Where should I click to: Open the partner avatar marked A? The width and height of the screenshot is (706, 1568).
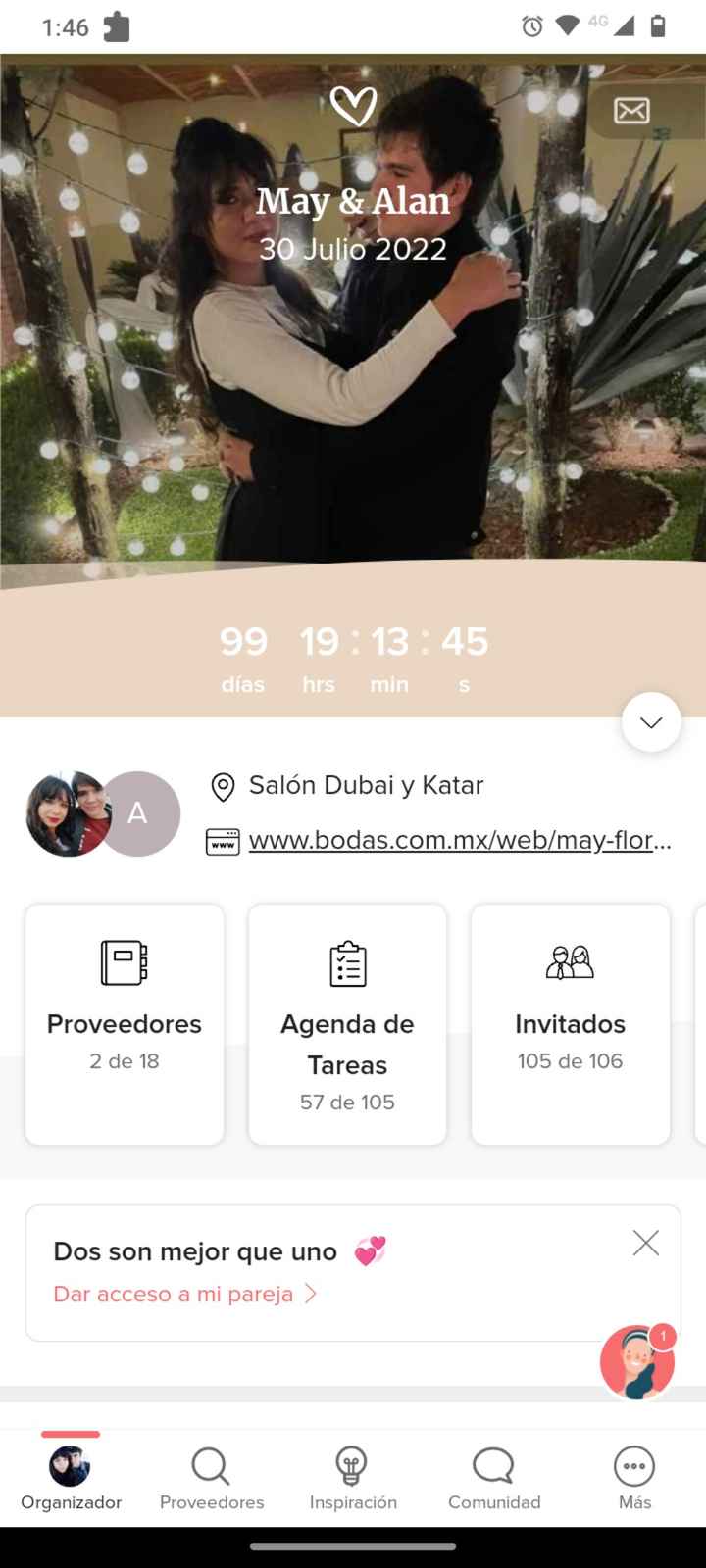point(137,813)
